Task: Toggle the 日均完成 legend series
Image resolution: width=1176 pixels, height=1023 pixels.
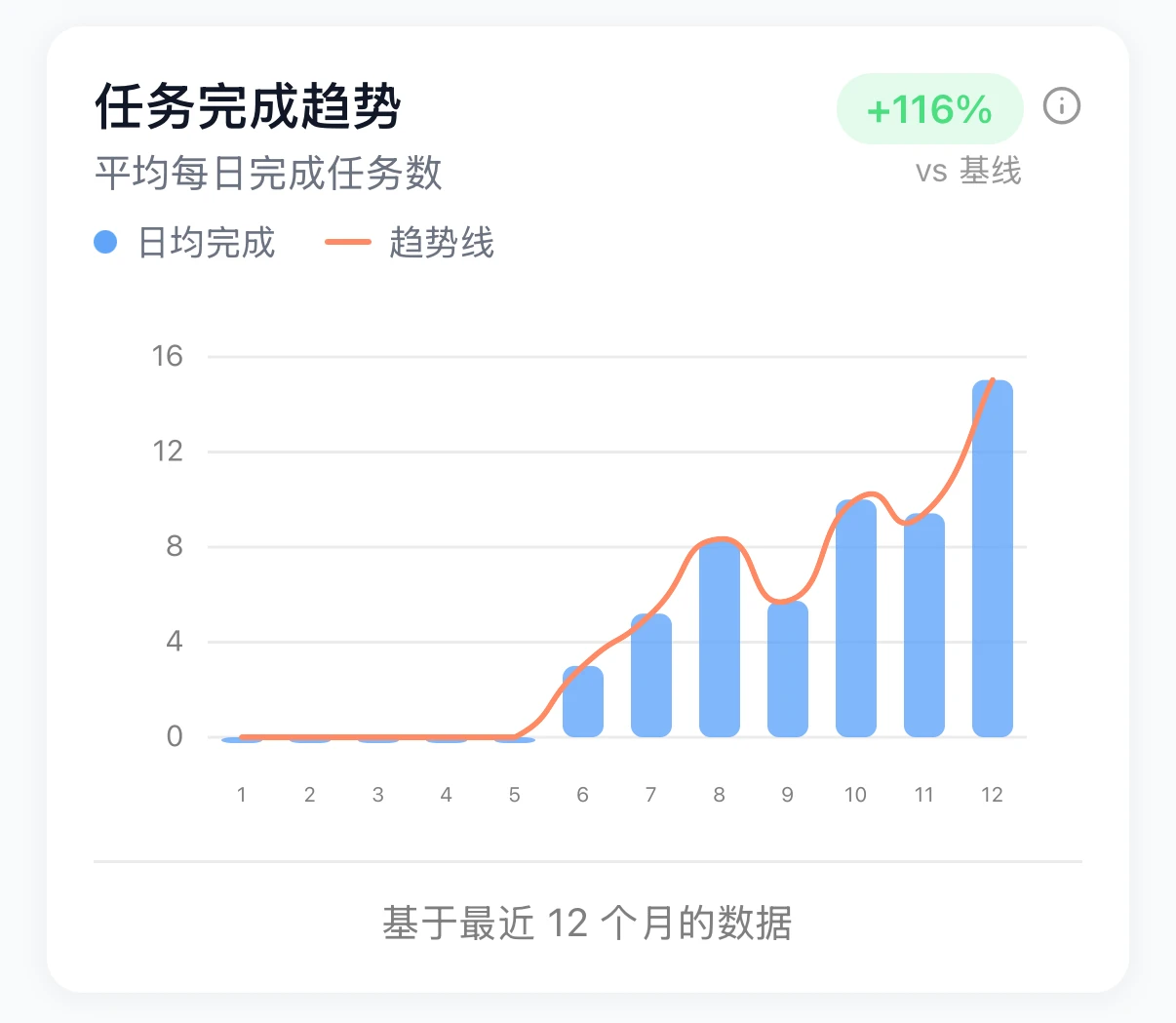Action: coord(185,242)
